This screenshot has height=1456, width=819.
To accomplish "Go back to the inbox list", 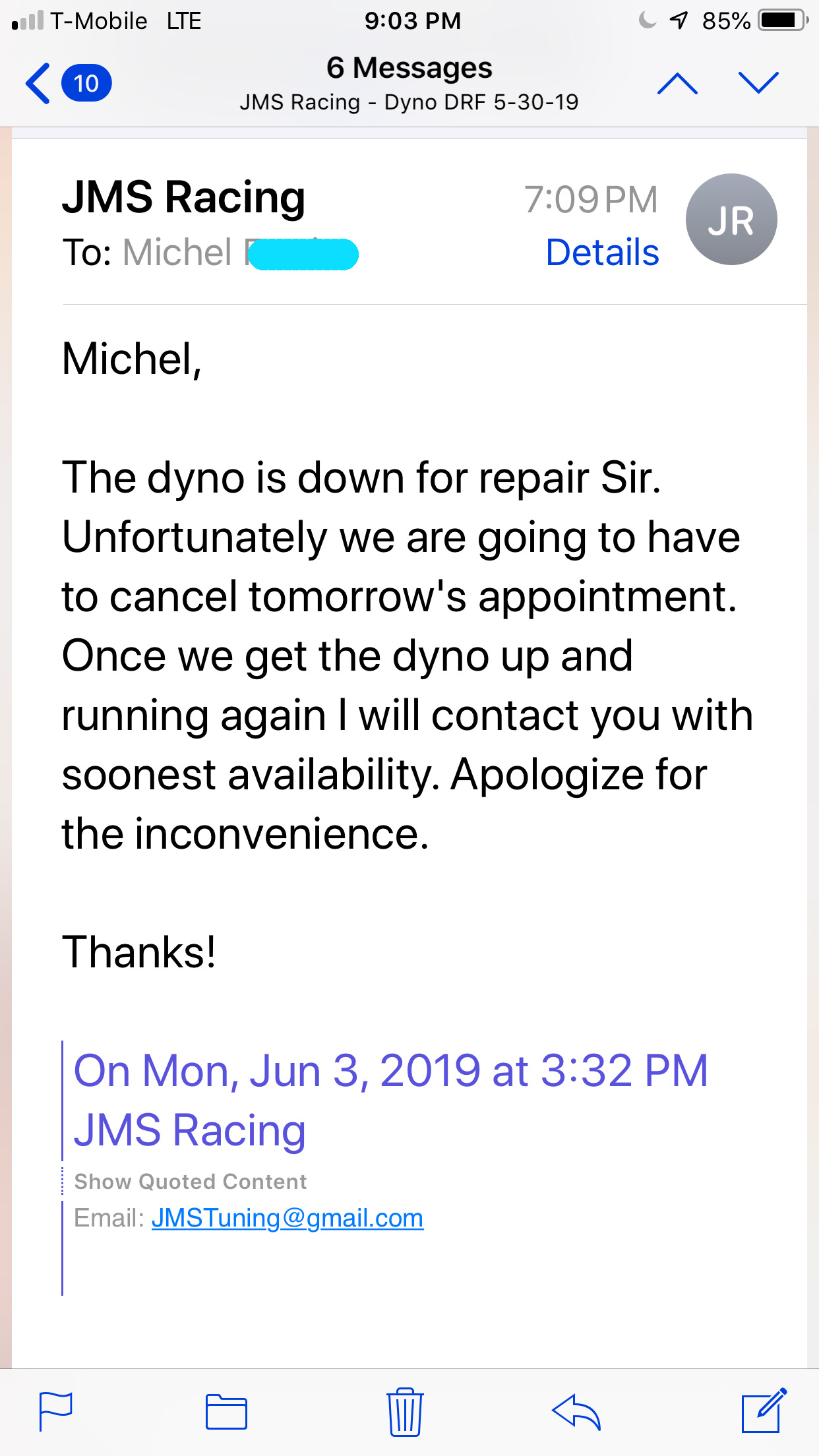I will (68, 83).
